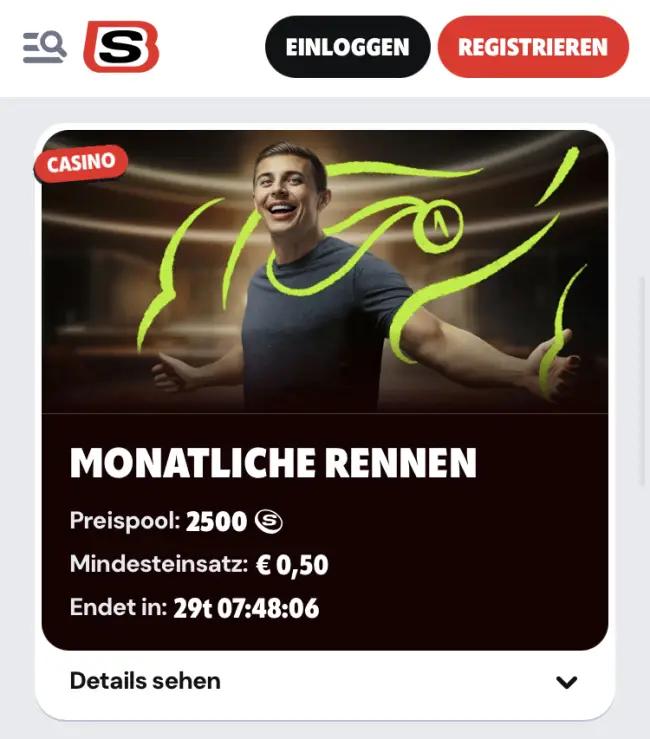Go to homepage via SB logo
650x739 pixels.
(121, 47)
